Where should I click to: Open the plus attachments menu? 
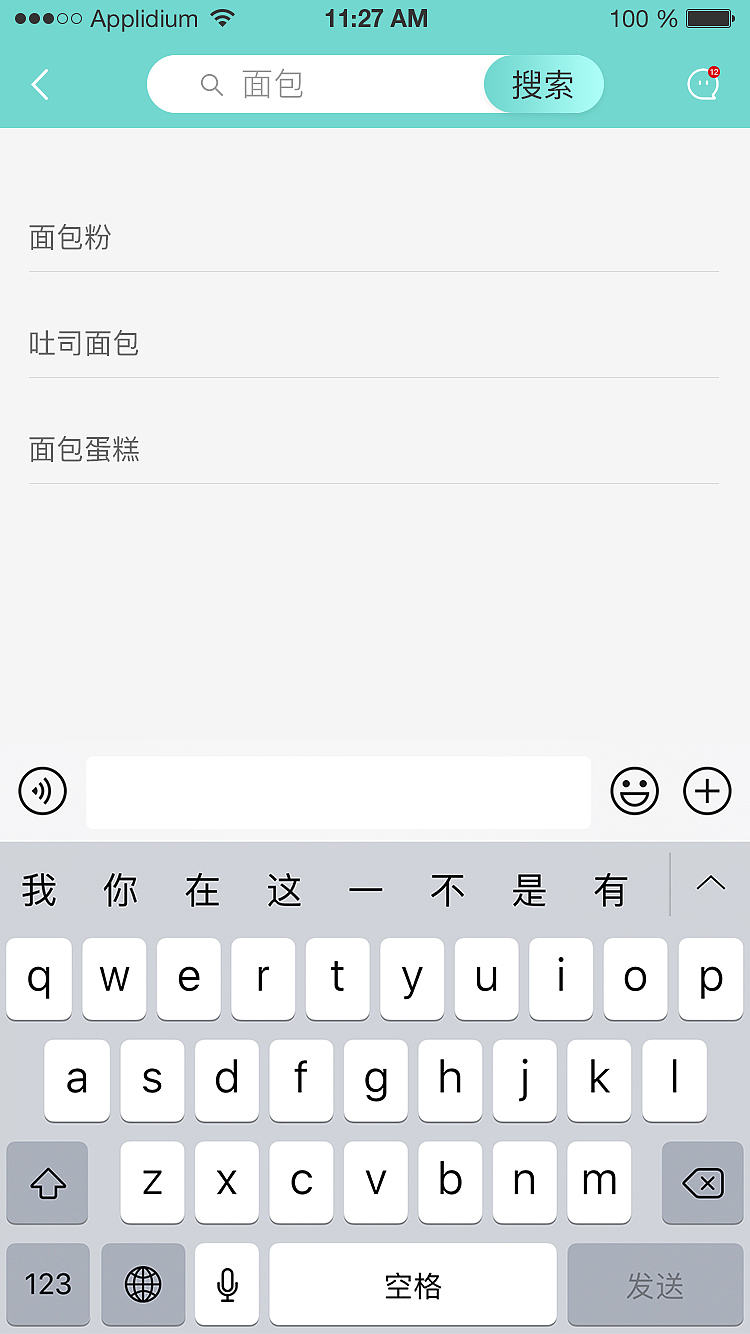707,792
